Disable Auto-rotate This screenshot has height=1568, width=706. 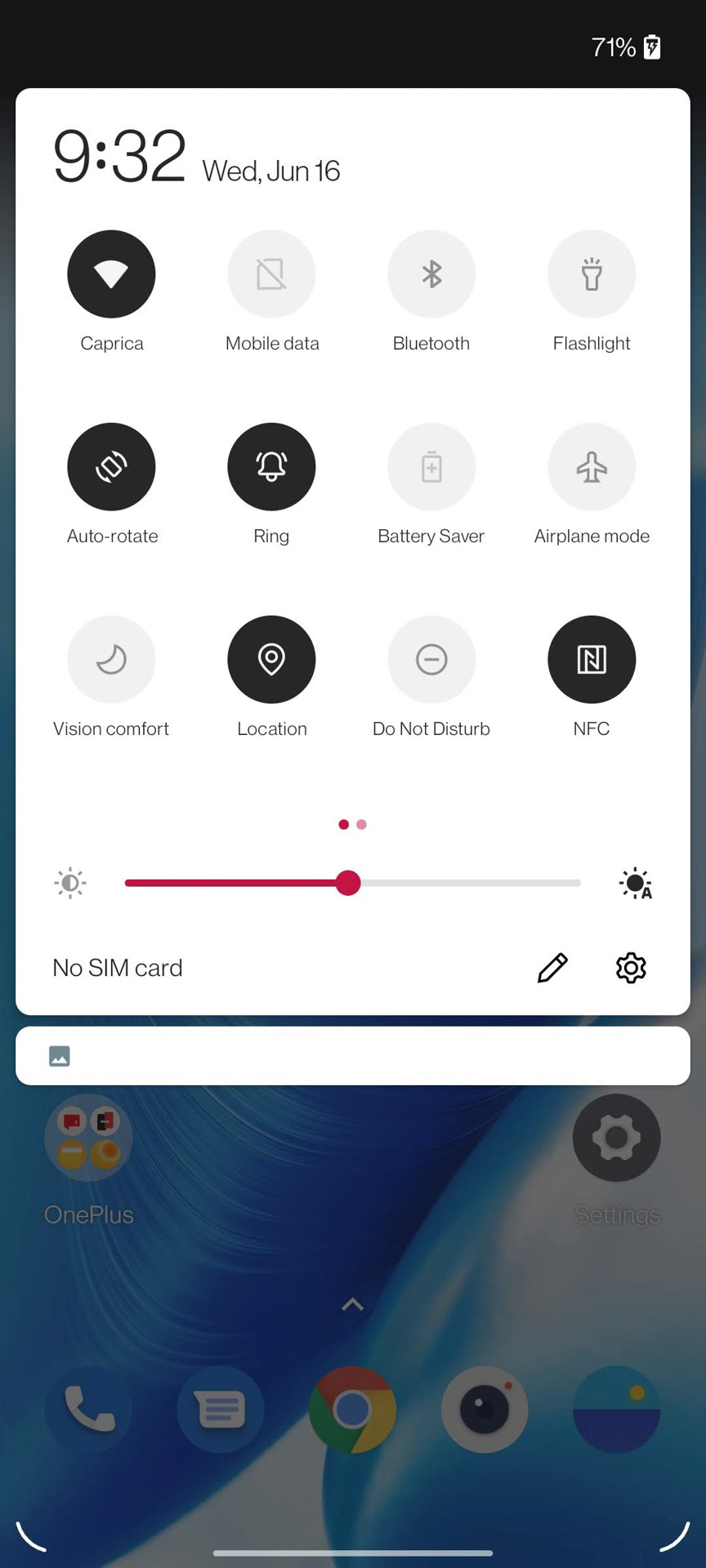(111, 467)
